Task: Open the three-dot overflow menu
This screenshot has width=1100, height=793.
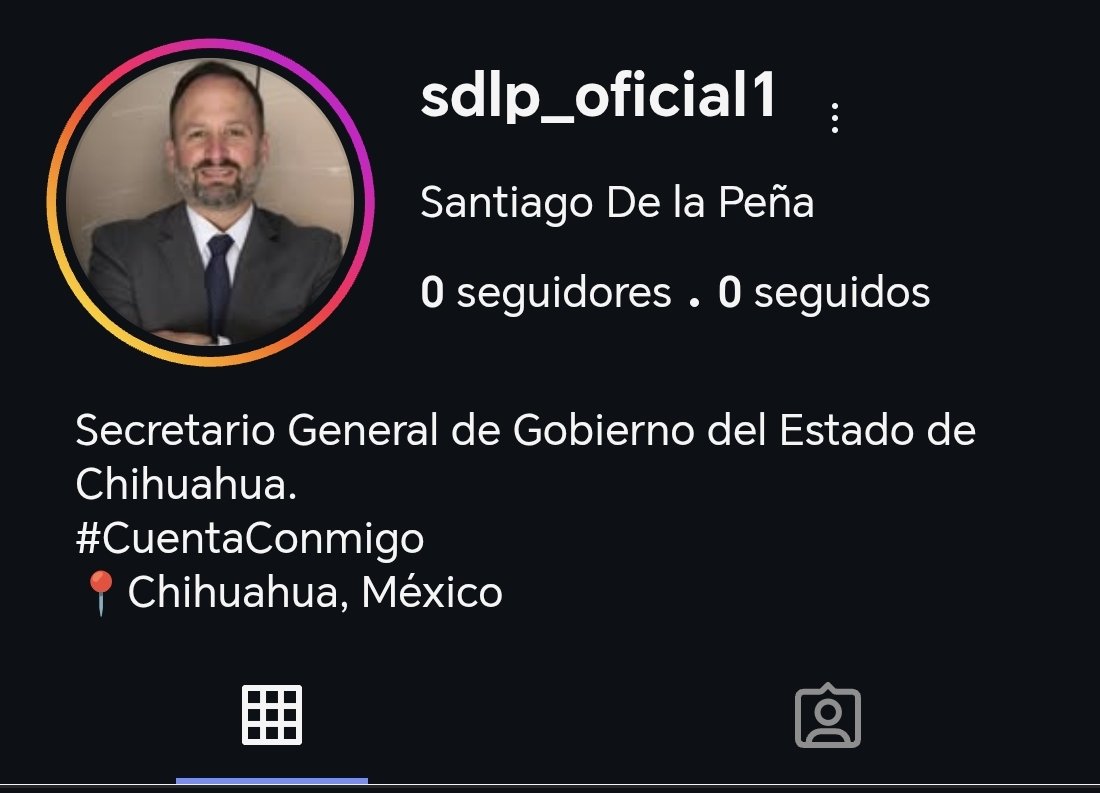Action: coord(834,118)
